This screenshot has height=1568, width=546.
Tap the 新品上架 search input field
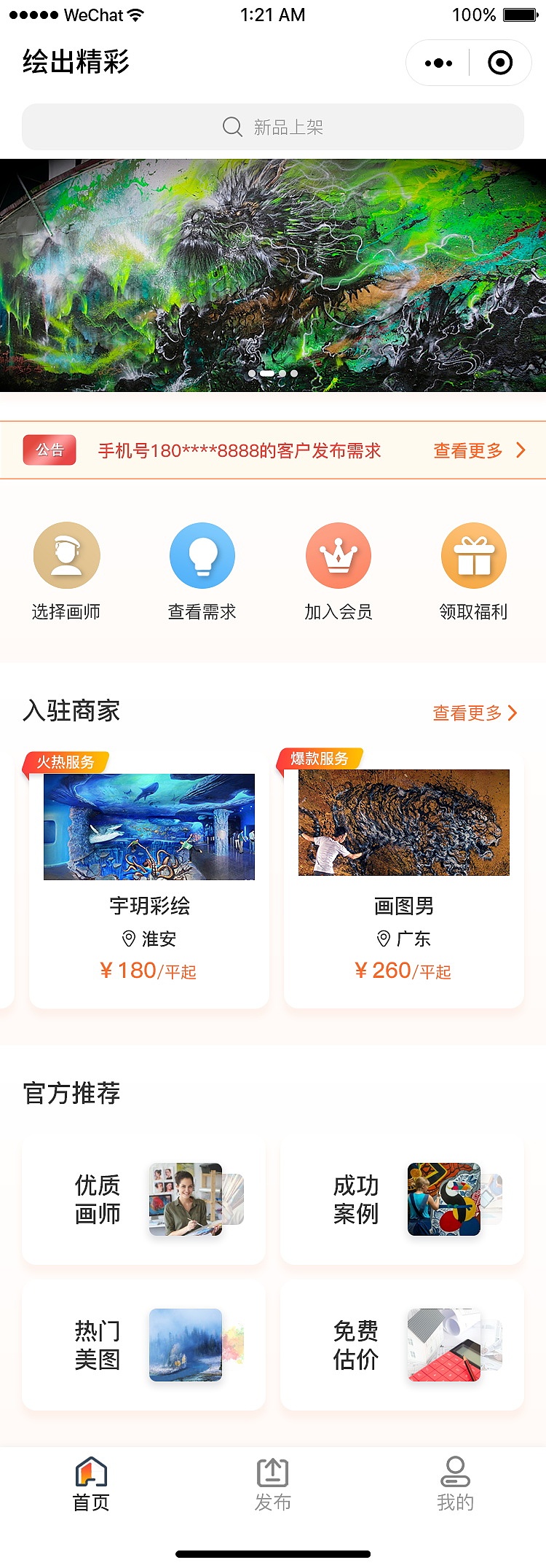click(290, 127)
